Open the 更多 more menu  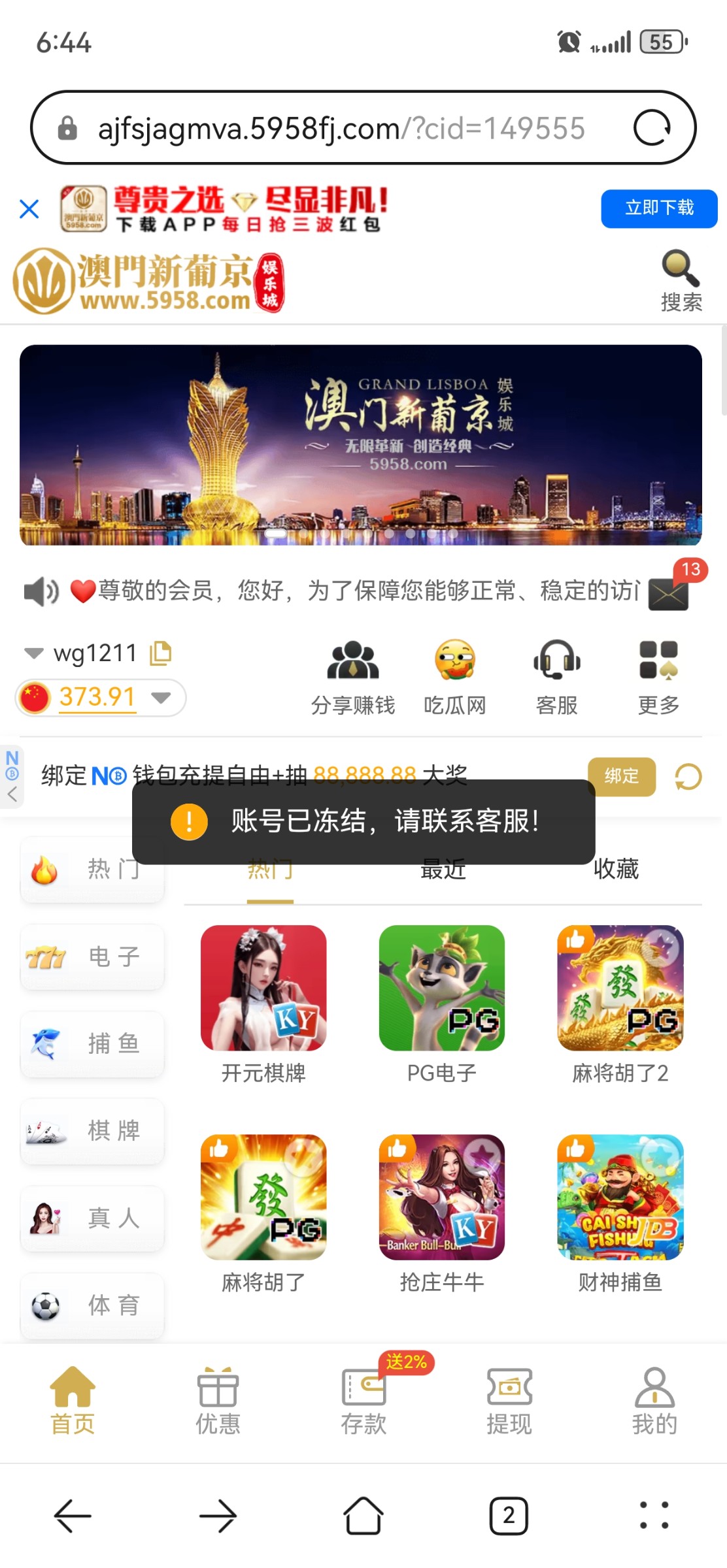(x=658, y=676)
